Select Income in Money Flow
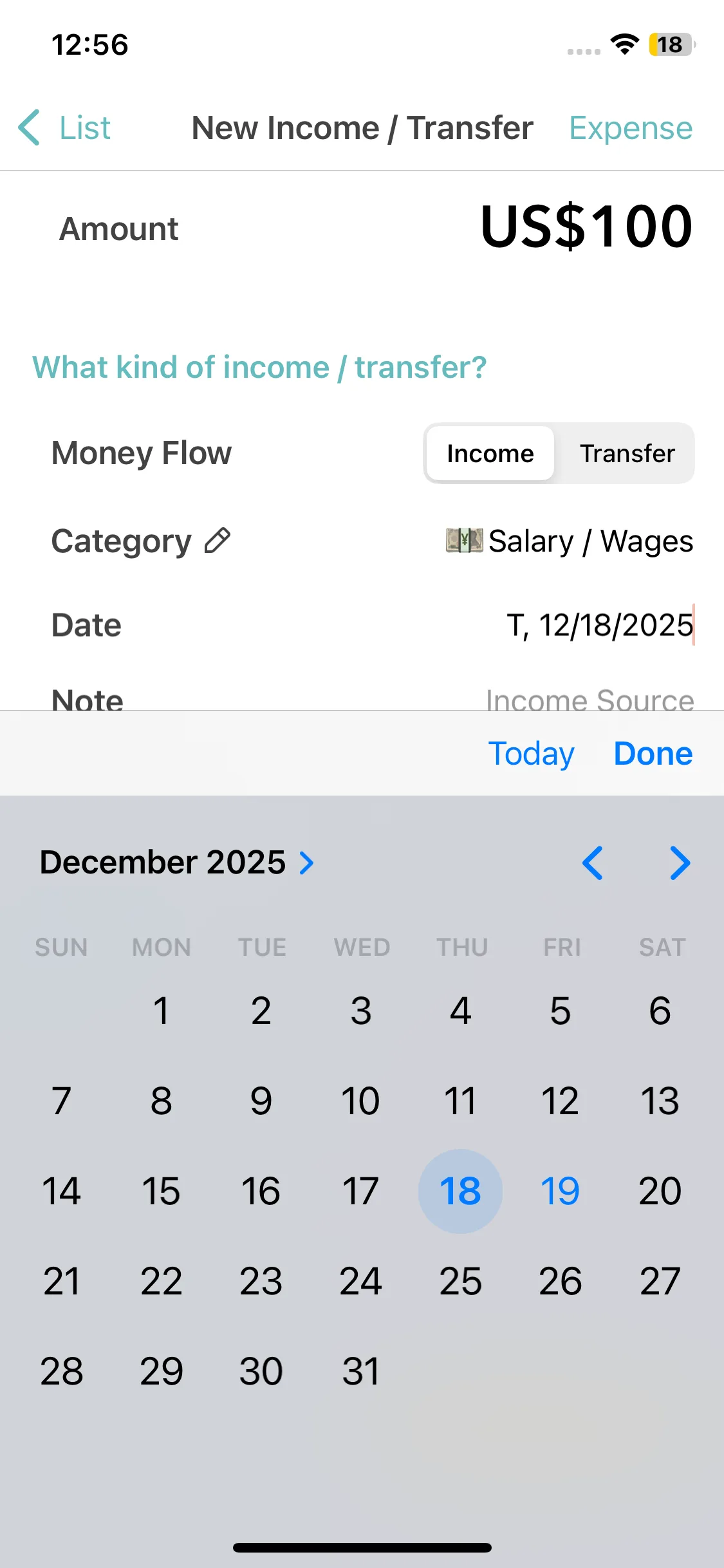 coord(490,453)
